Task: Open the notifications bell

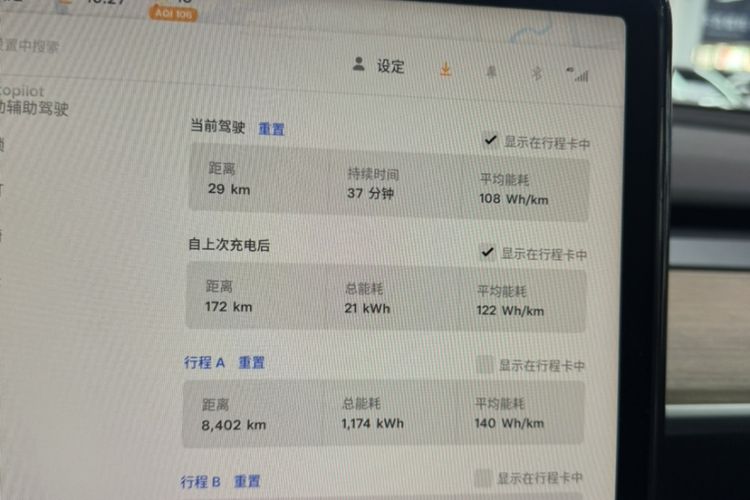Action: pos(491,72)
